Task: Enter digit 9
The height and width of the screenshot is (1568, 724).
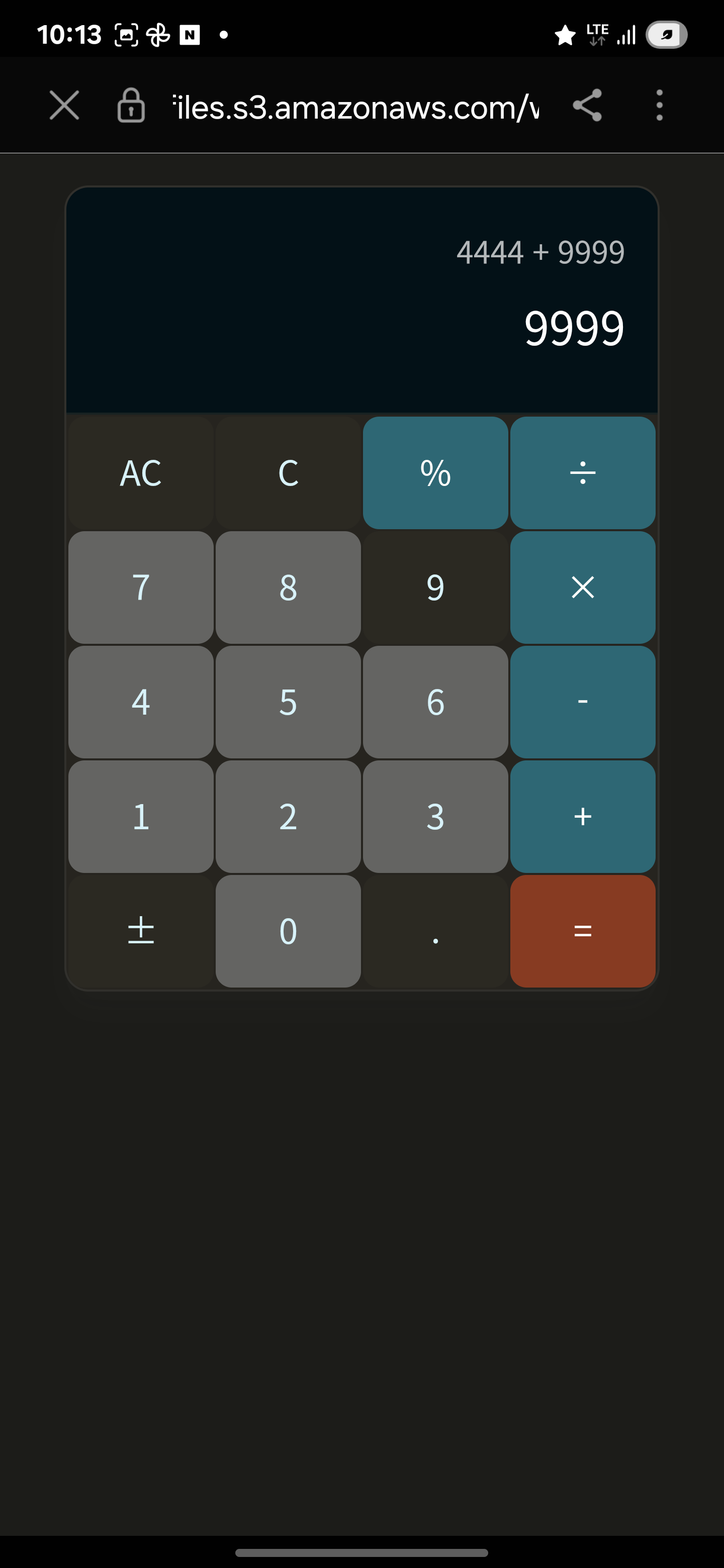Action: tap(435, 587)
